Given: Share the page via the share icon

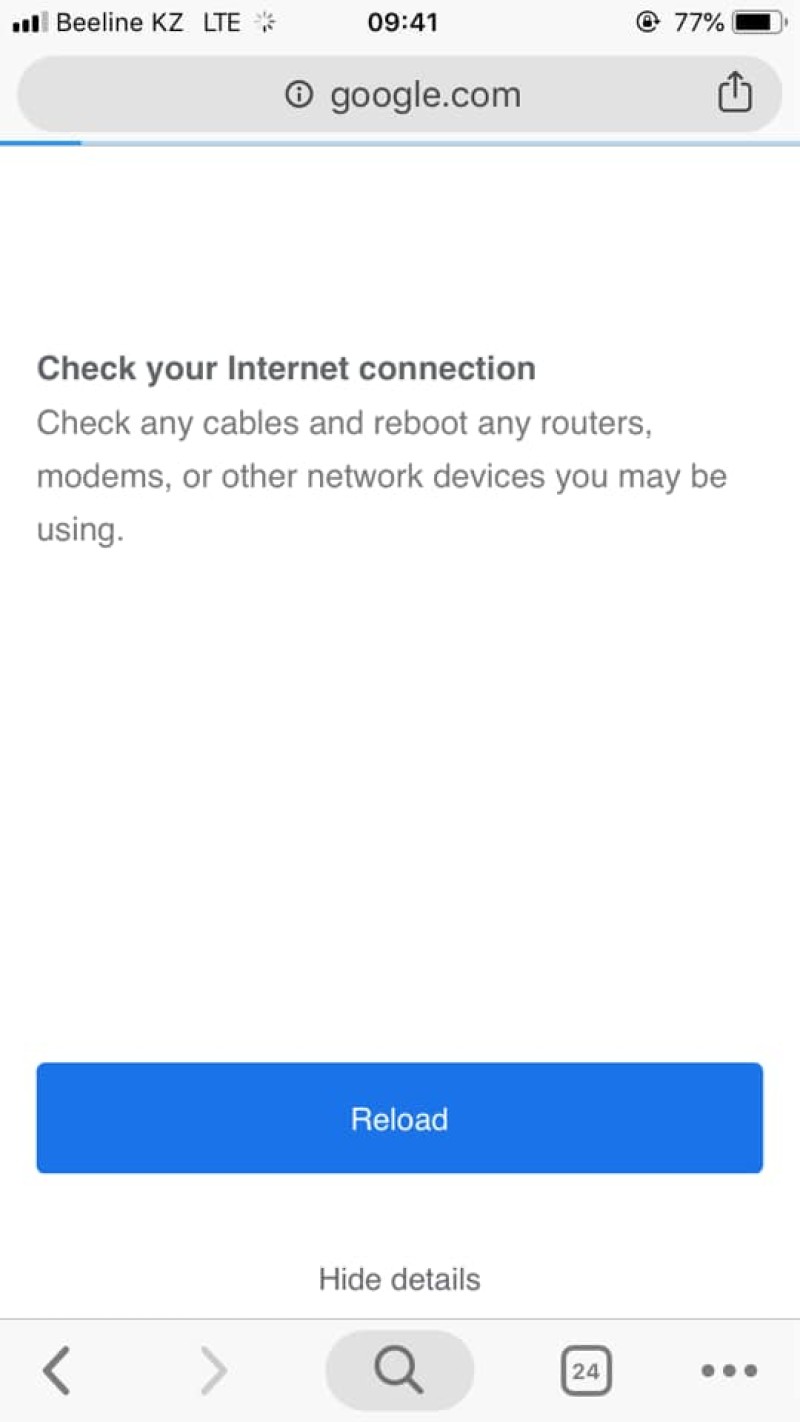Looking at the screenshot, I should pos(734,94).
